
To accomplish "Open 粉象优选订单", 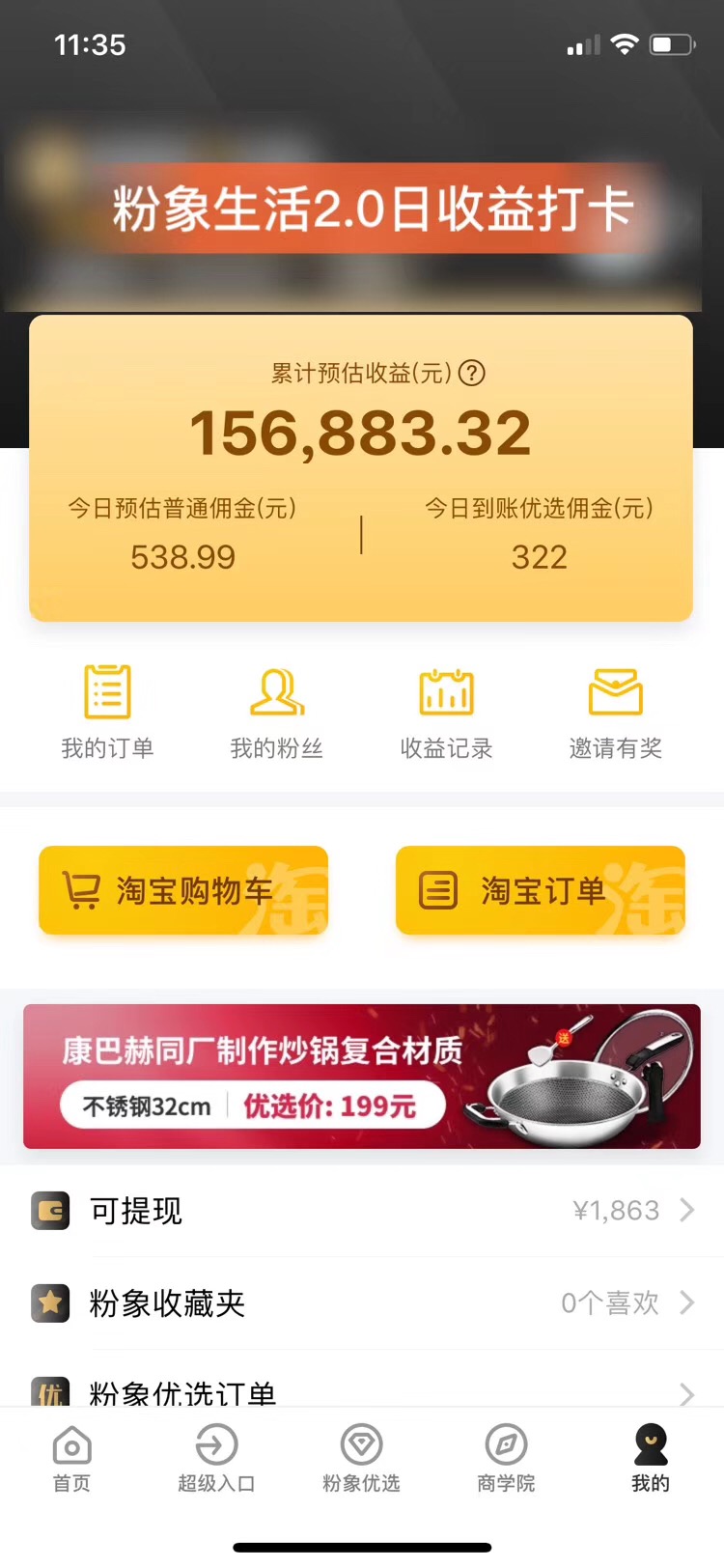I will coord(362,1390).
